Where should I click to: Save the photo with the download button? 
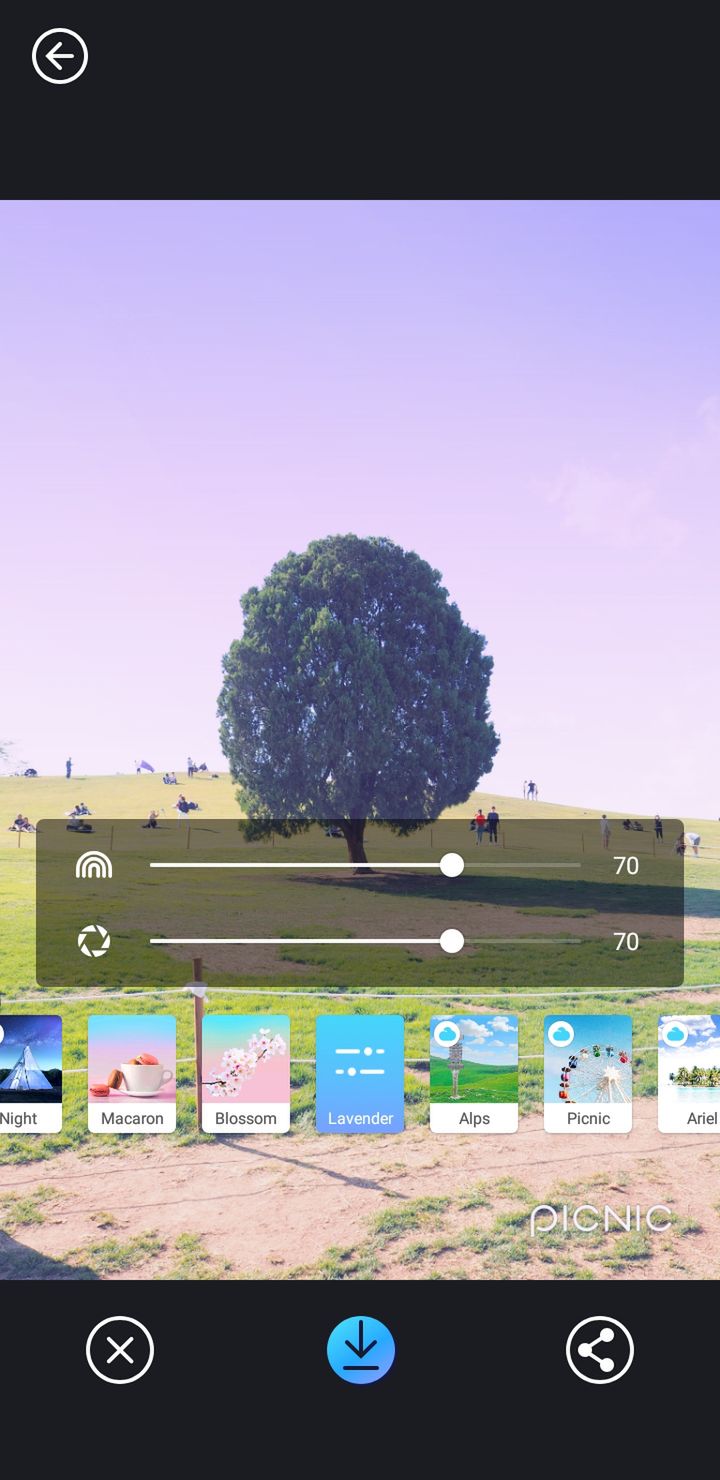[x=361, y=1350]
